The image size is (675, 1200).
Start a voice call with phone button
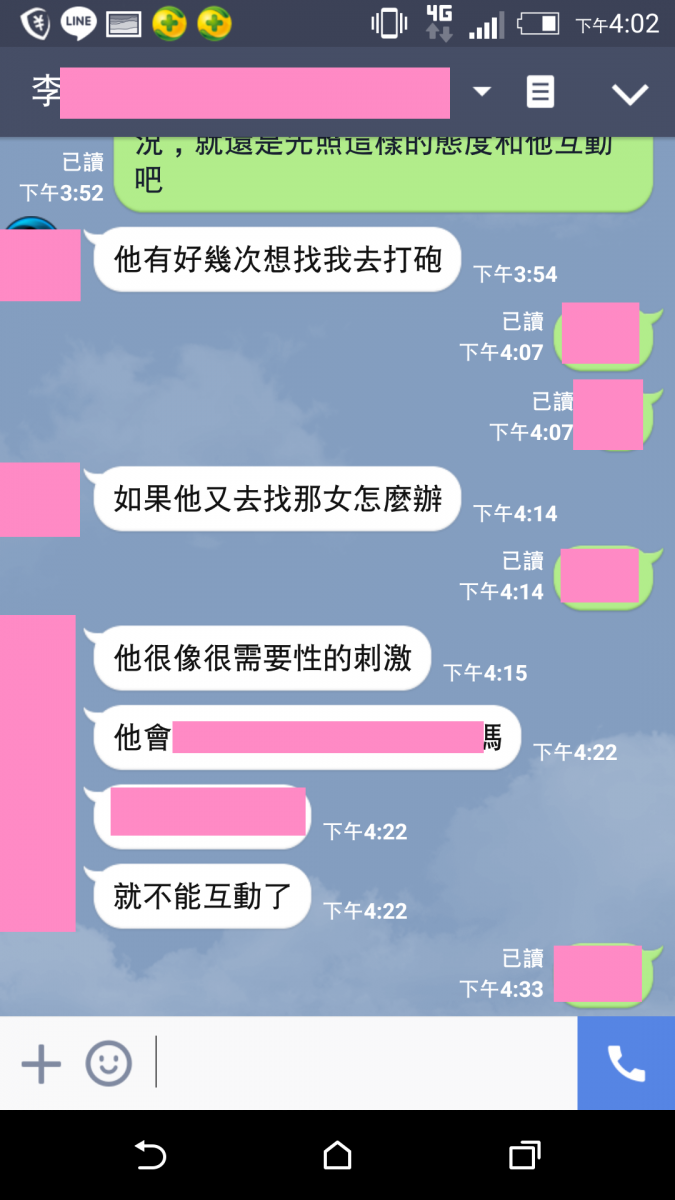[626, 1064]
